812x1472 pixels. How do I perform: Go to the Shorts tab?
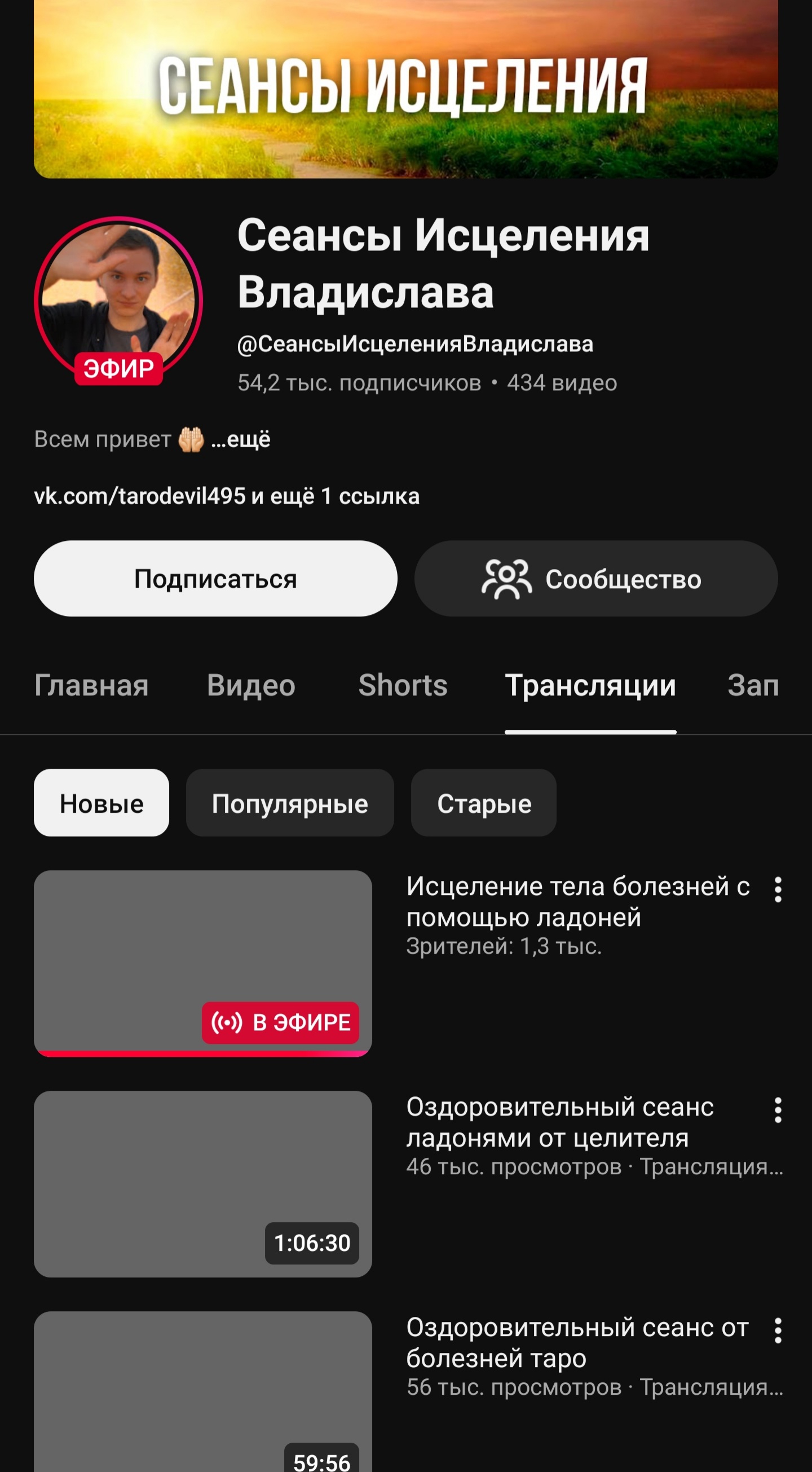pyautogui.click(x=403, y=685)
